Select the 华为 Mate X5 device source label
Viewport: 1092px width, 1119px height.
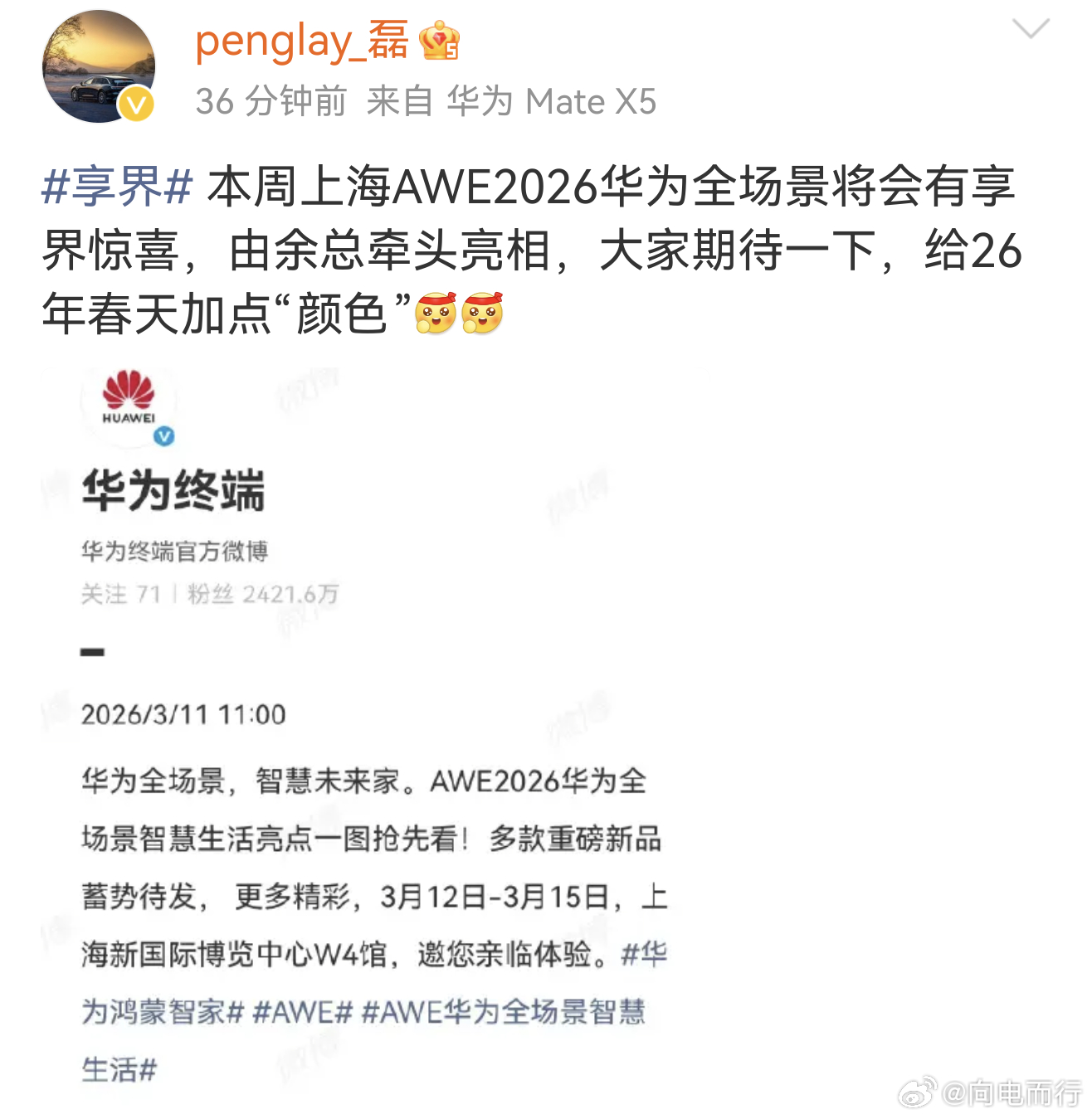(x=552, y=101)
